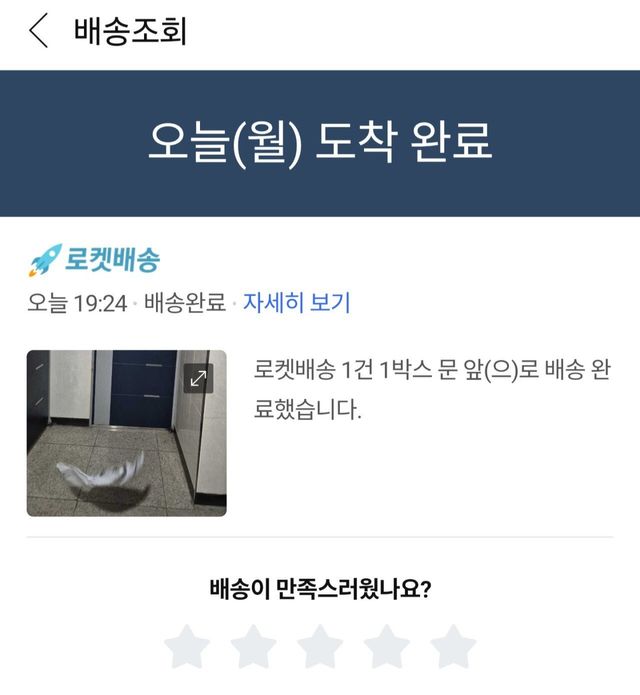Go back from 배송조회 screen
The width and height of the screenshot is (640, 695).
tap(38, 31)
